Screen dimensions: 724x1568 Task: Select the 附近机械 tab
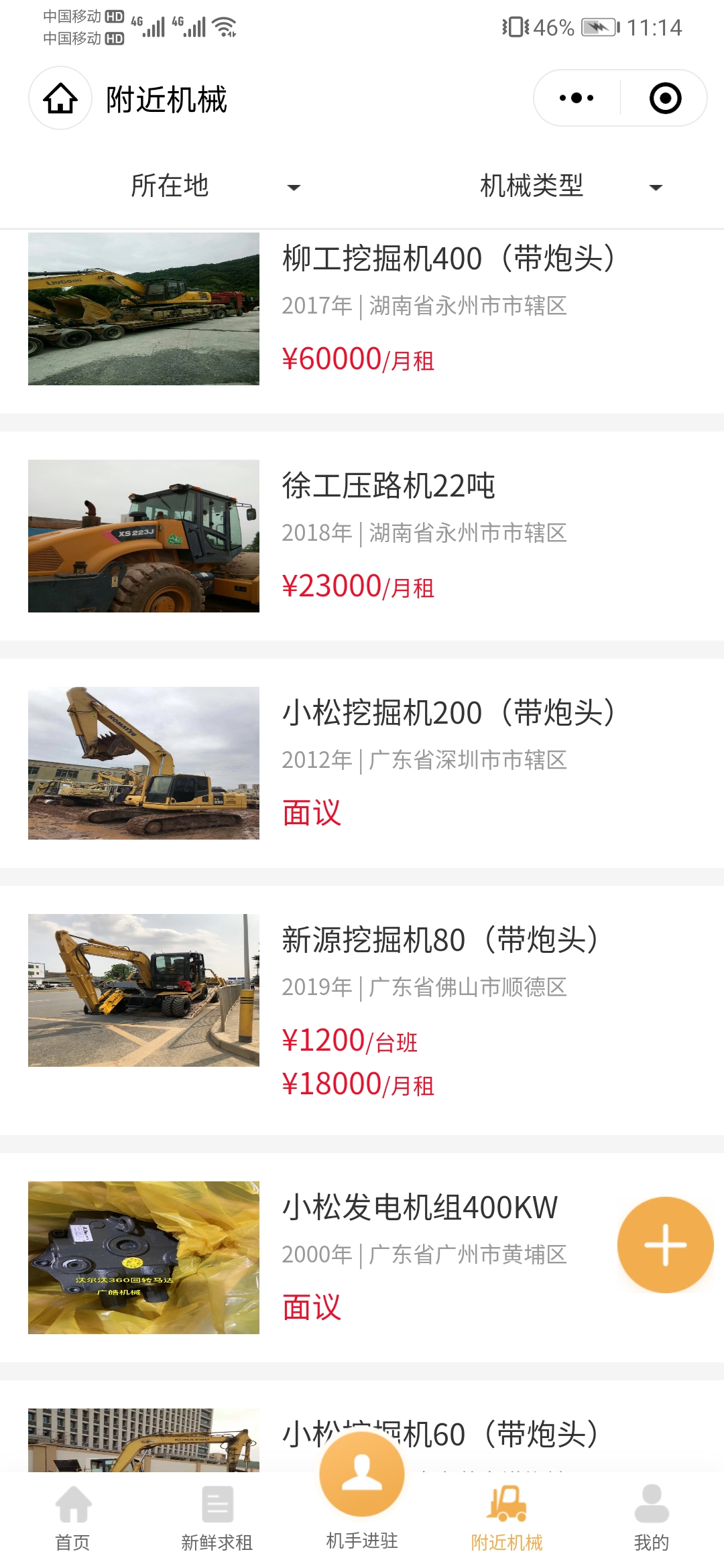click(507, 1518)
